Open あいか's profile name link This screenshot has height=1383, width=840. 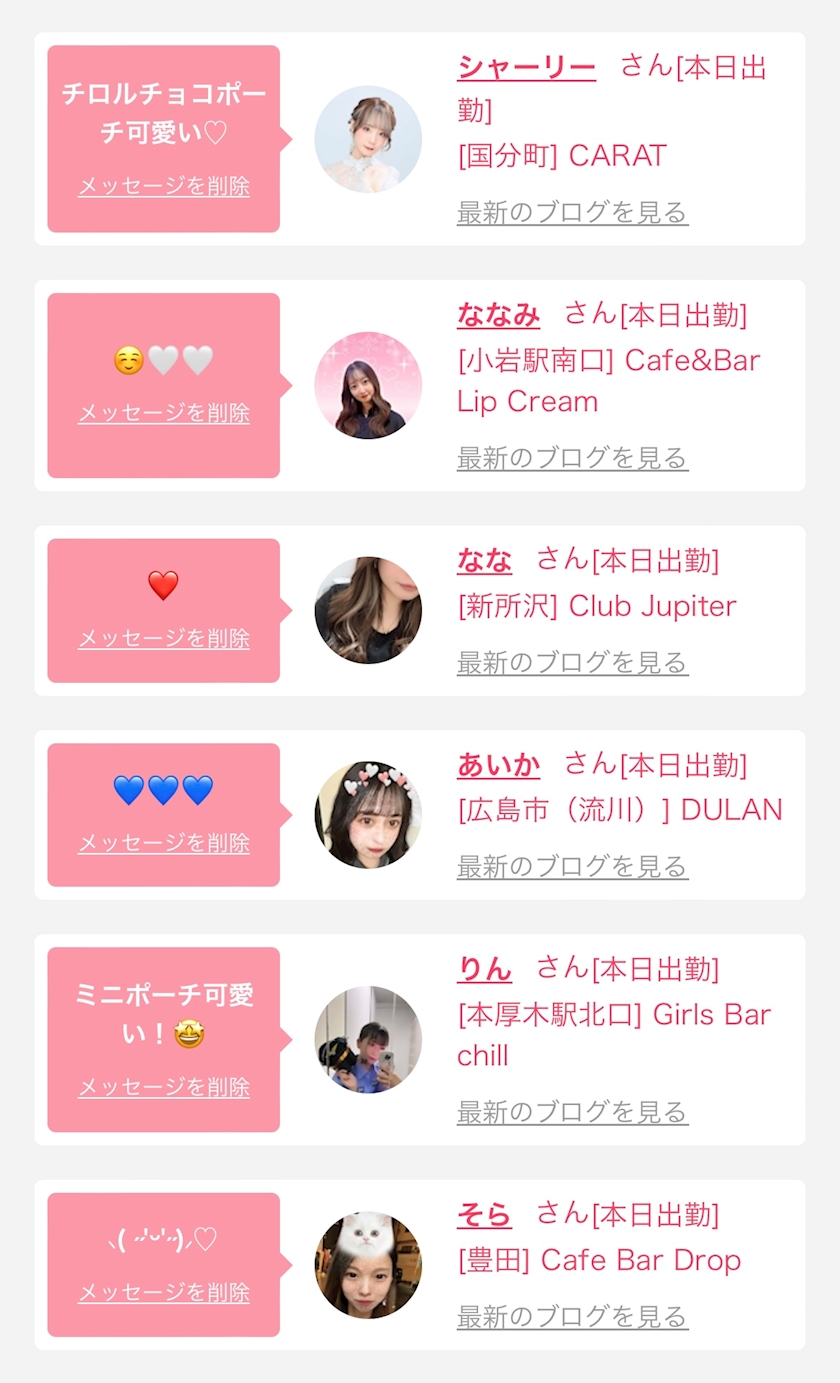(x=498, y=765)
